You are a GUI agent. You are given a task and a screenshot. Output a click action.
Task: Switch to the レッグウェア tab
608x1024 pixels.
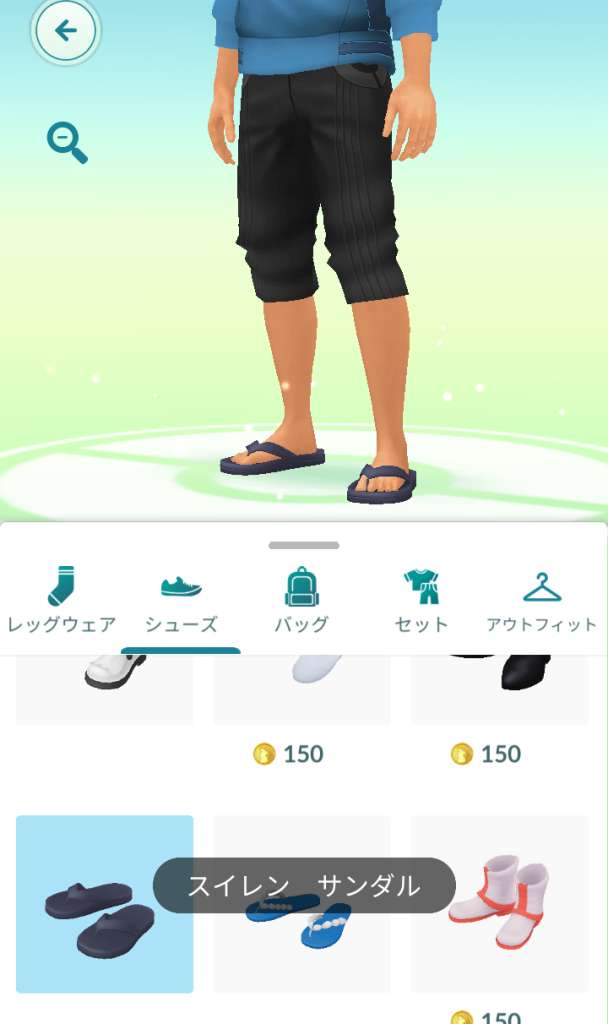coord(61,600)
